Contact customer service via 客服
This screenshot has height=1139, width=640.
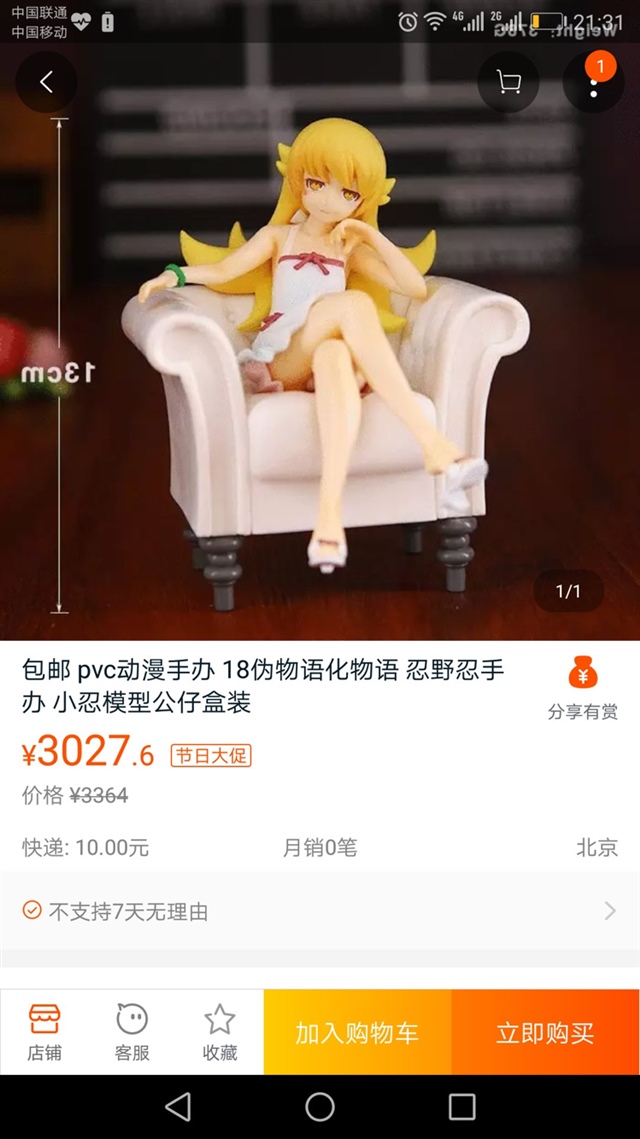132,1032
